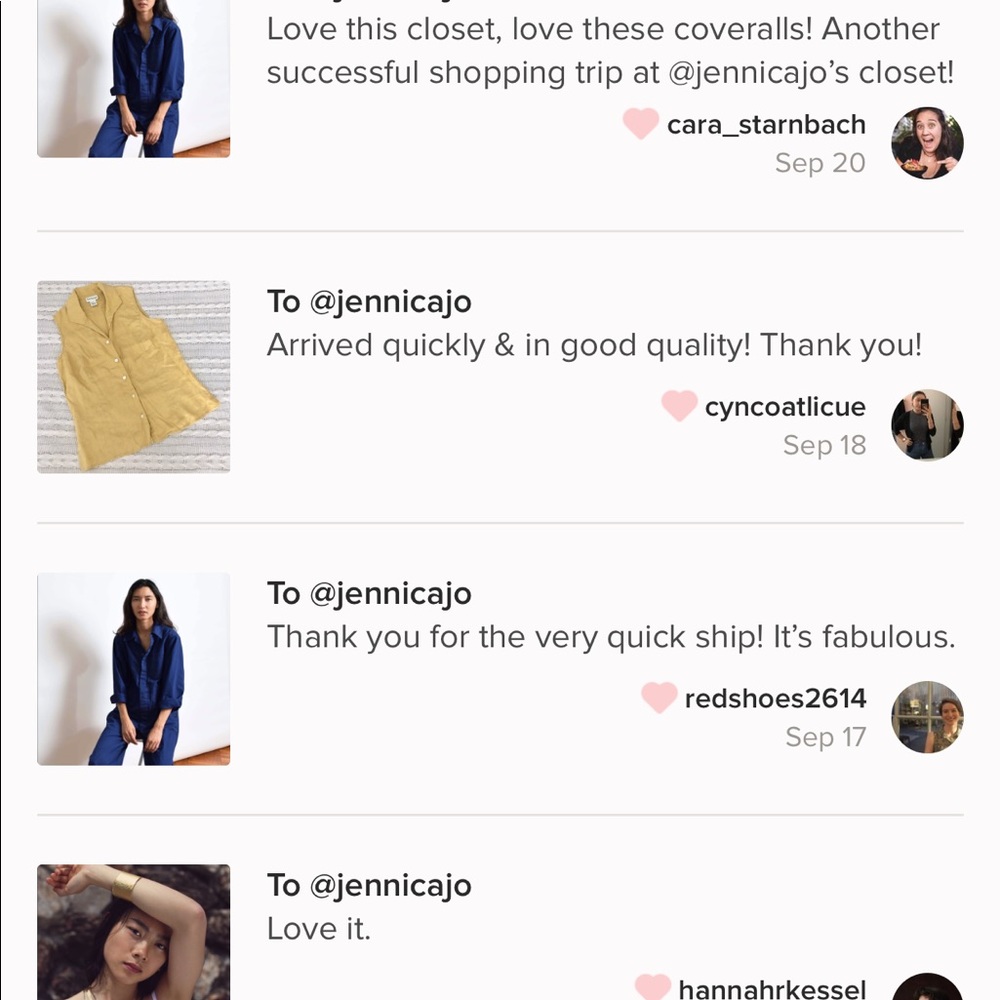Image resolution: width=1000 pixels, height=1000 pixels.
Task: Open the listing photo beside redshoes2614's note
Action: 134,669
